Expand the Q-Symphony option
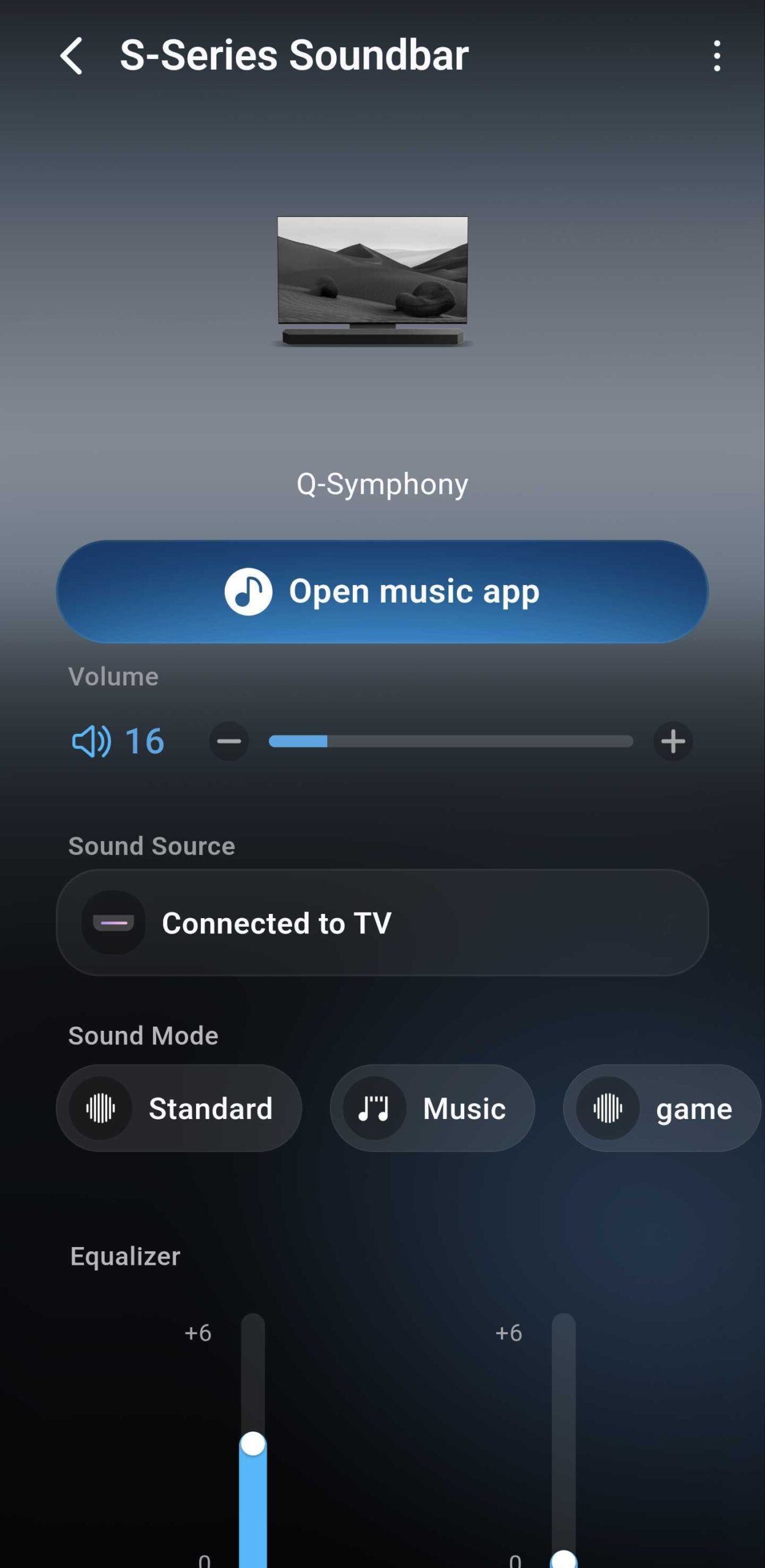This screenshot has width=765, height=1568. [382, 483]
